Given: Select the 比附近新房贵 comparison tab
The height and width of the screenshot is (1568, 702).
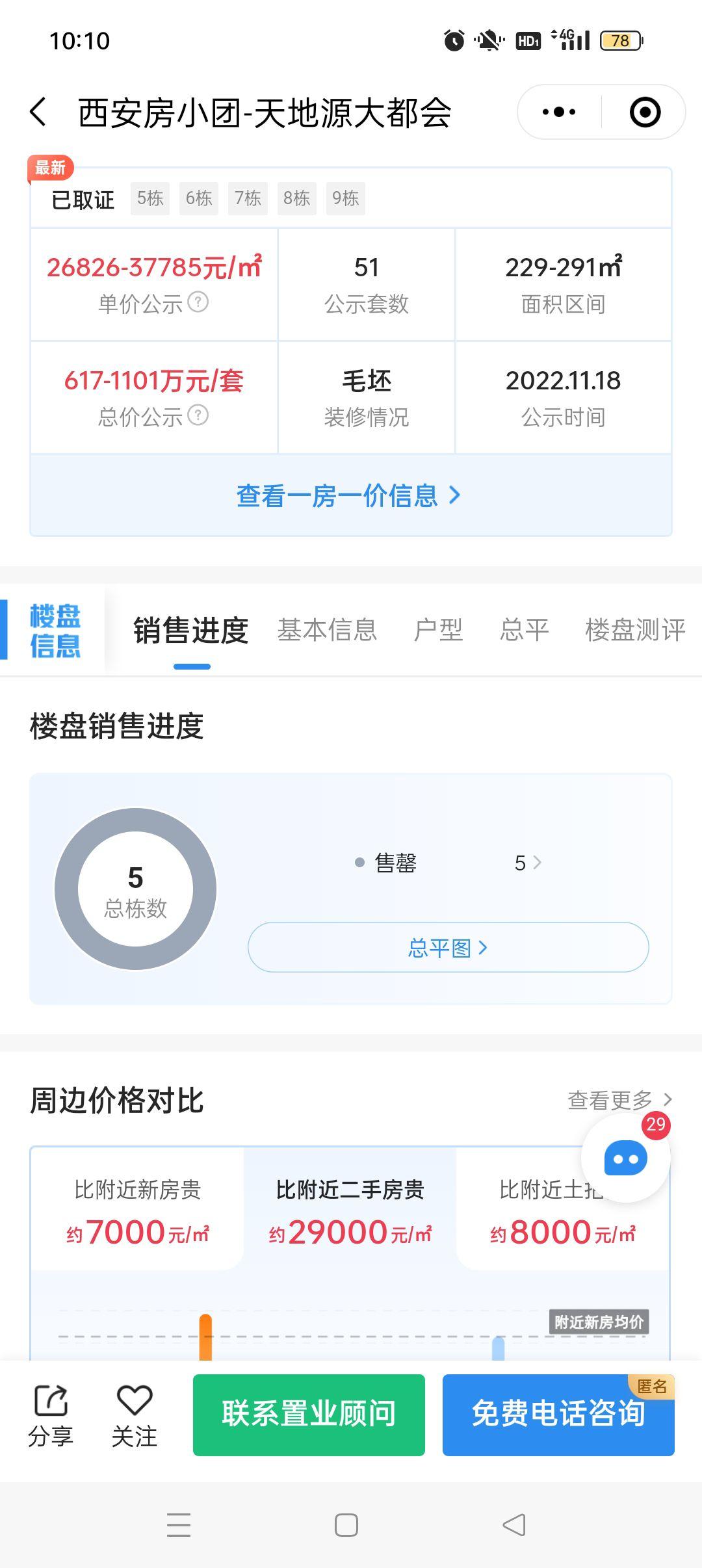Looking at the screenshot, I should click(x=137, y=1209).
